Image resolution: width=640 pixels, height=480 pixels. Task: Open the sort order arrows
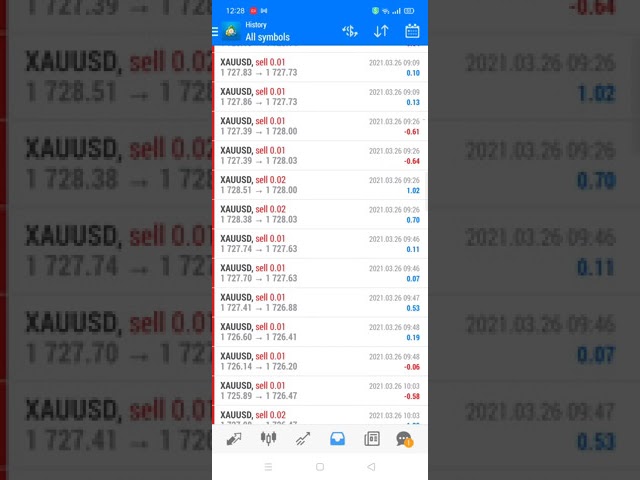coord(381,31)
